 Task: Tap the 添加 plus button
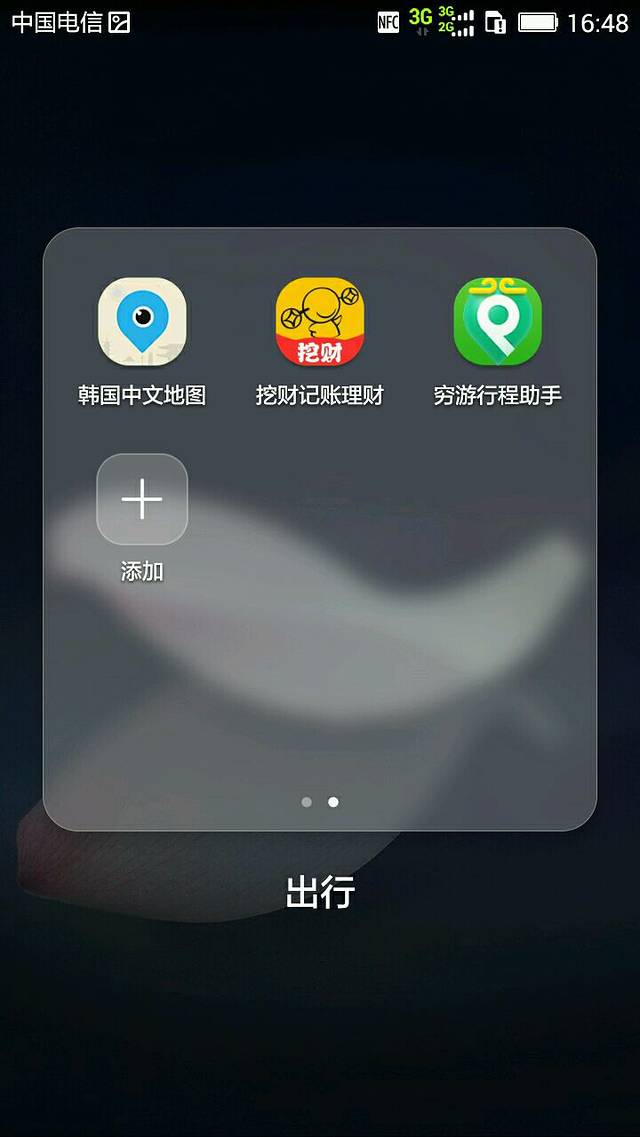pyautogui.click(x=142, y=499)
